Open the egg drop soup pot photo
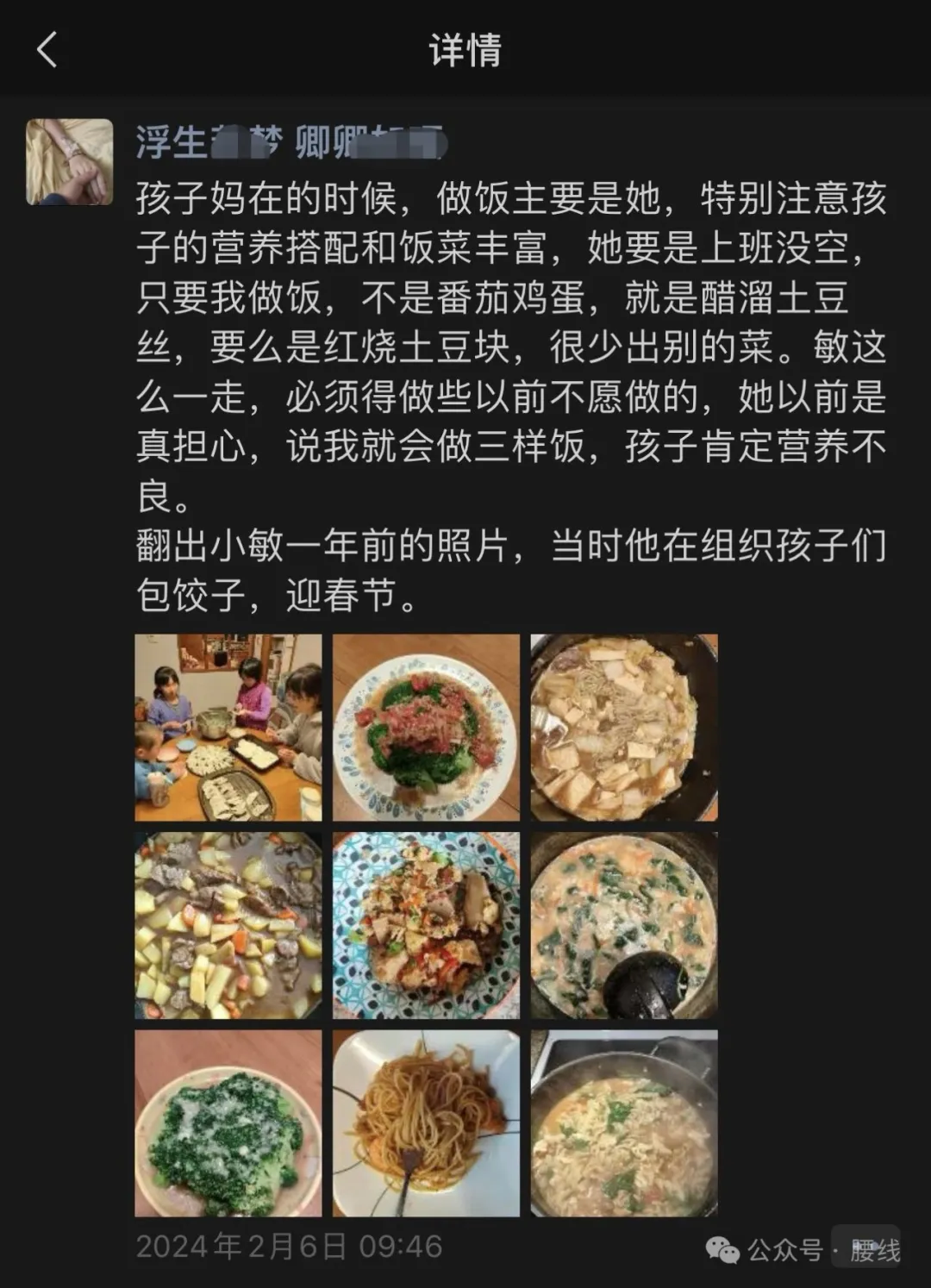The height and width of the screenshot is (1288, 931). click(624, 1122)
